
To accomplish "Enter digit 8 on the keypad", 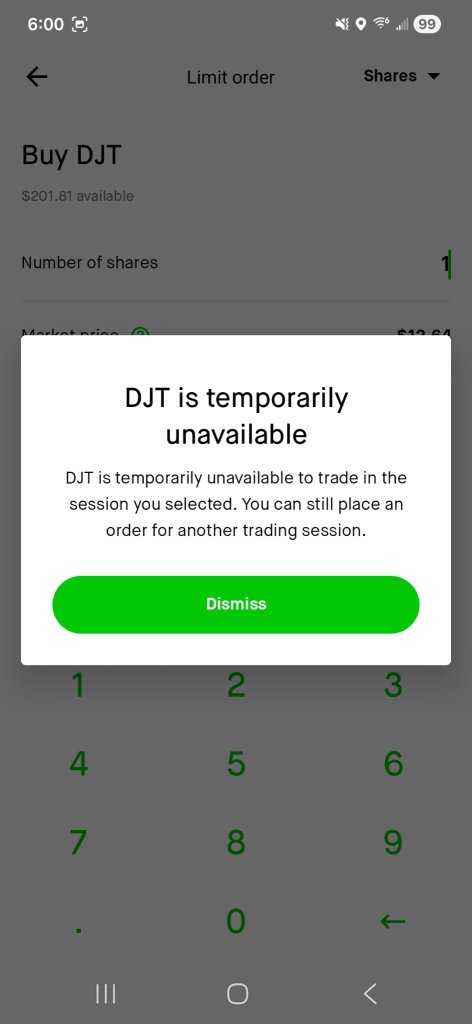I will [x=236, y=842].
